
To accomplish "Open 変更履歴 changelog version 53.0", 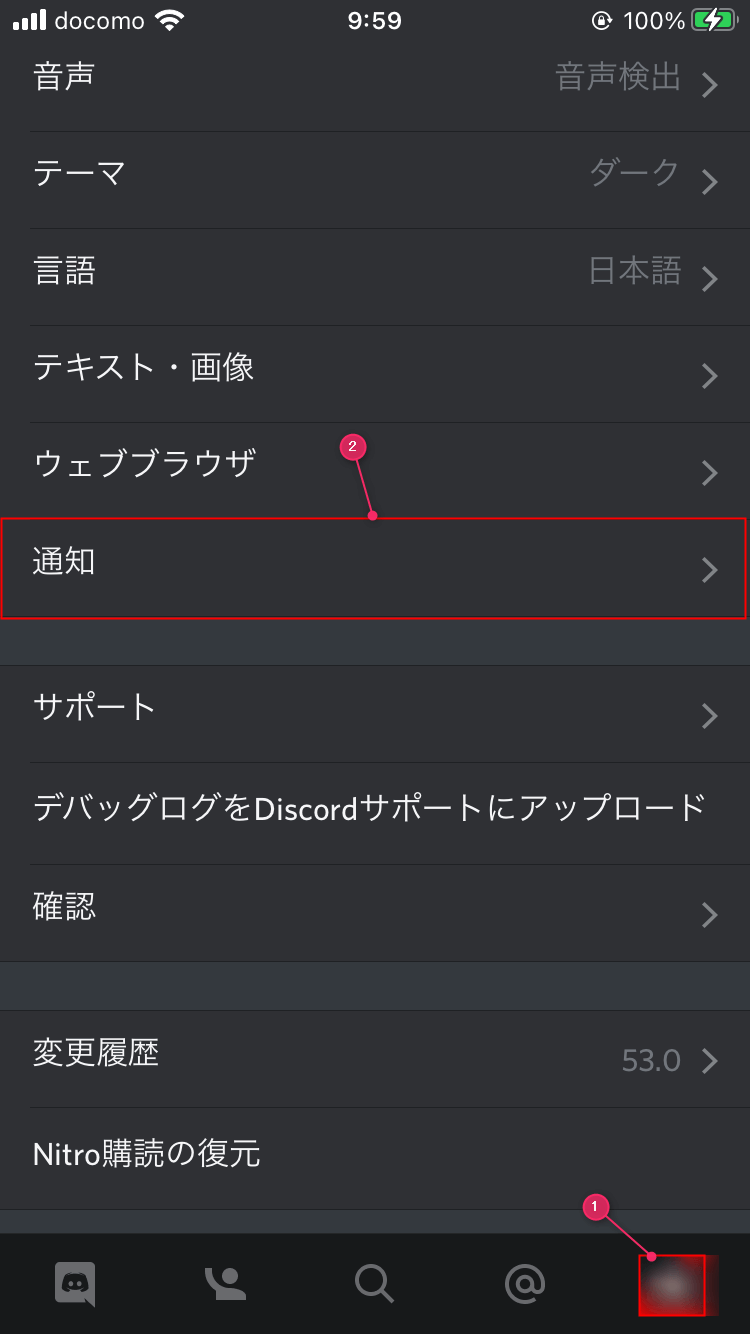I will [x=375, y=1059].
